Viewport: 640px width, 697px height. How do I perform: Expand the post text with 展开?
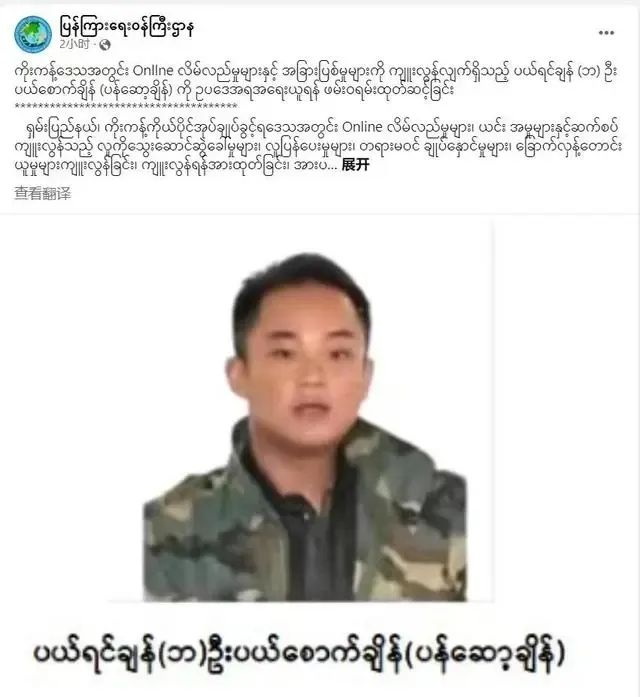355,165
